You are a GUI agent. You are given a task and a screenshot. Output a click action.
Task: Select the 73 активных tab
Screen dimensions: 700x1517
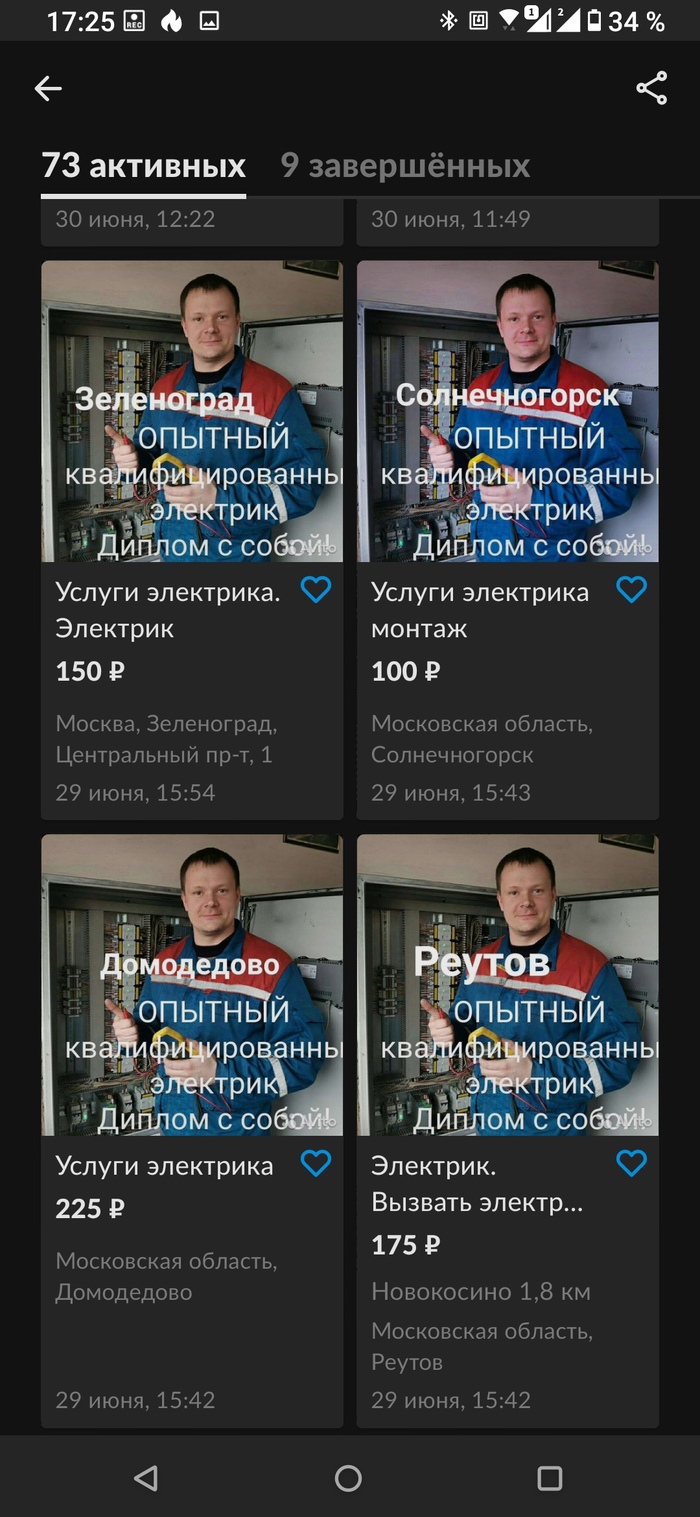click(x=143, y=166)
